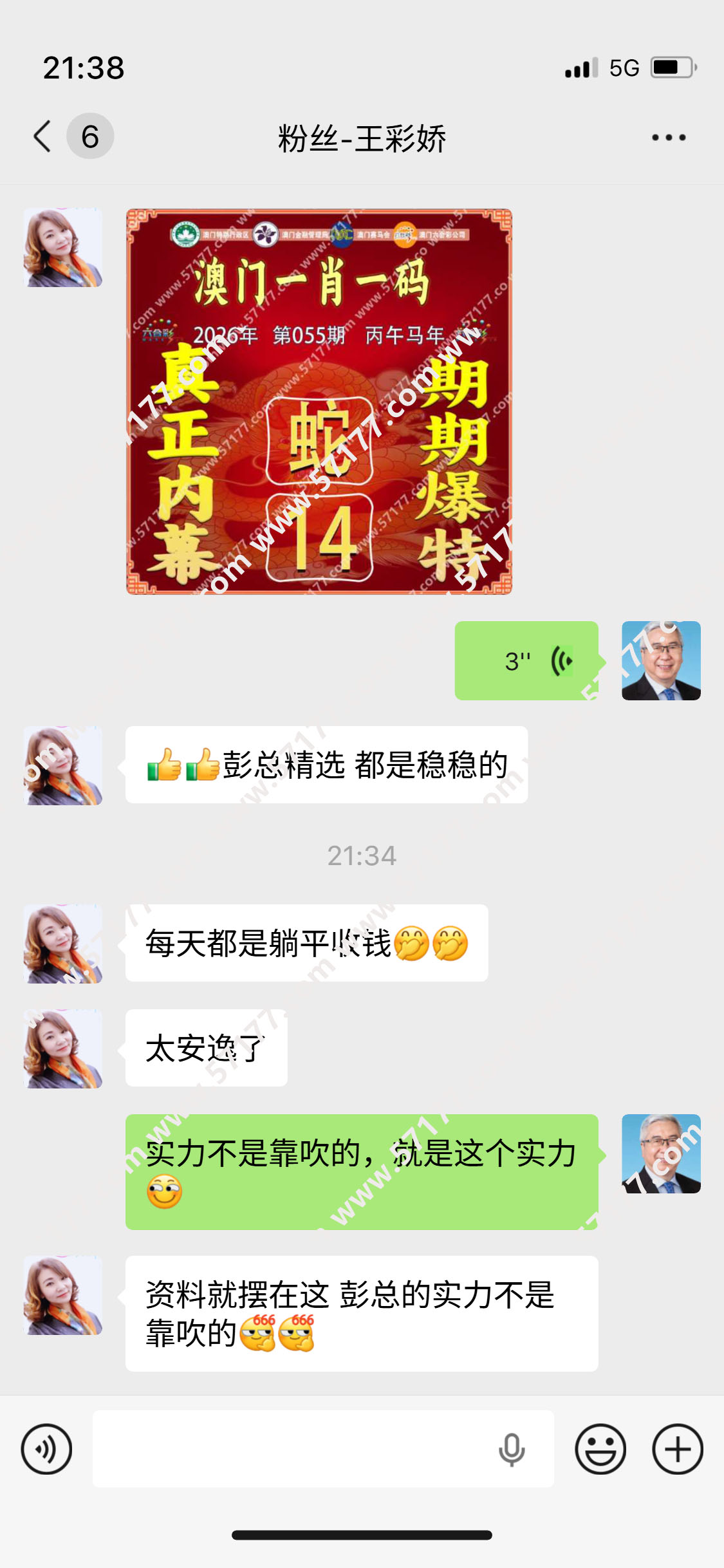
Task: Open the emoji sticker panel
Action: click(x=600, y=1449)
